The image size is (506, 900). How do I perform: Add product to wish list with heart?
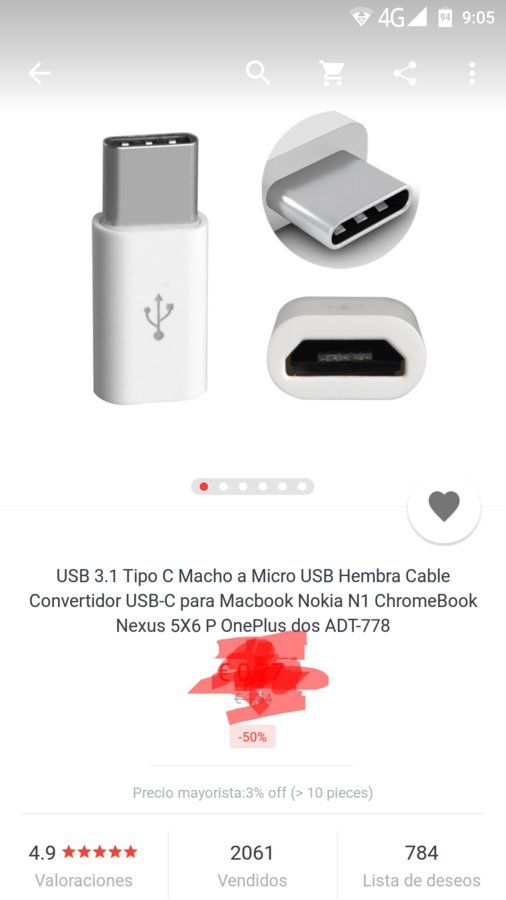(x=444, y=506)
